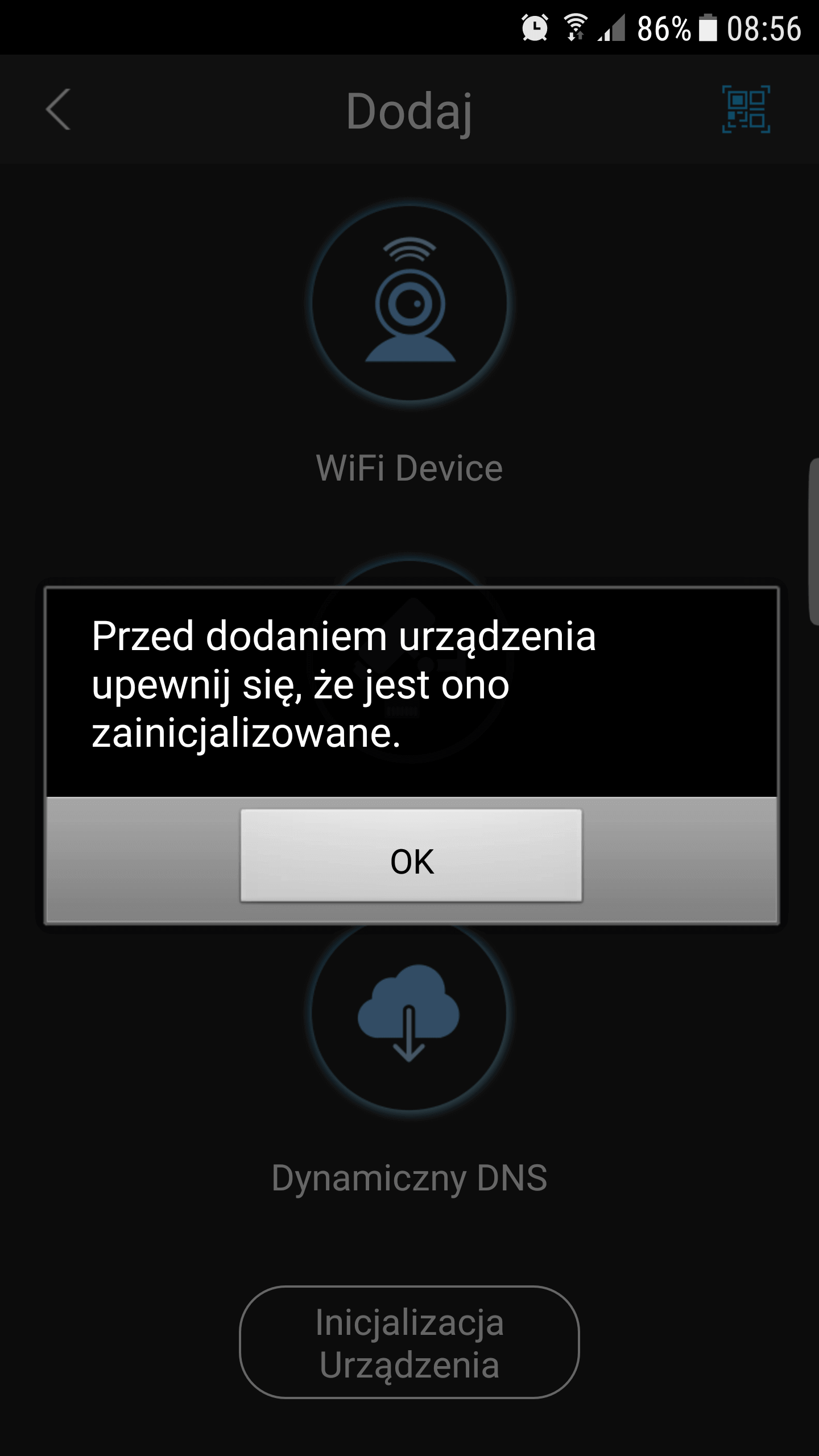This screenshot has height=1456, width=819.
Task: Open the QR code scanner
Action: click(x=746, y=109)
